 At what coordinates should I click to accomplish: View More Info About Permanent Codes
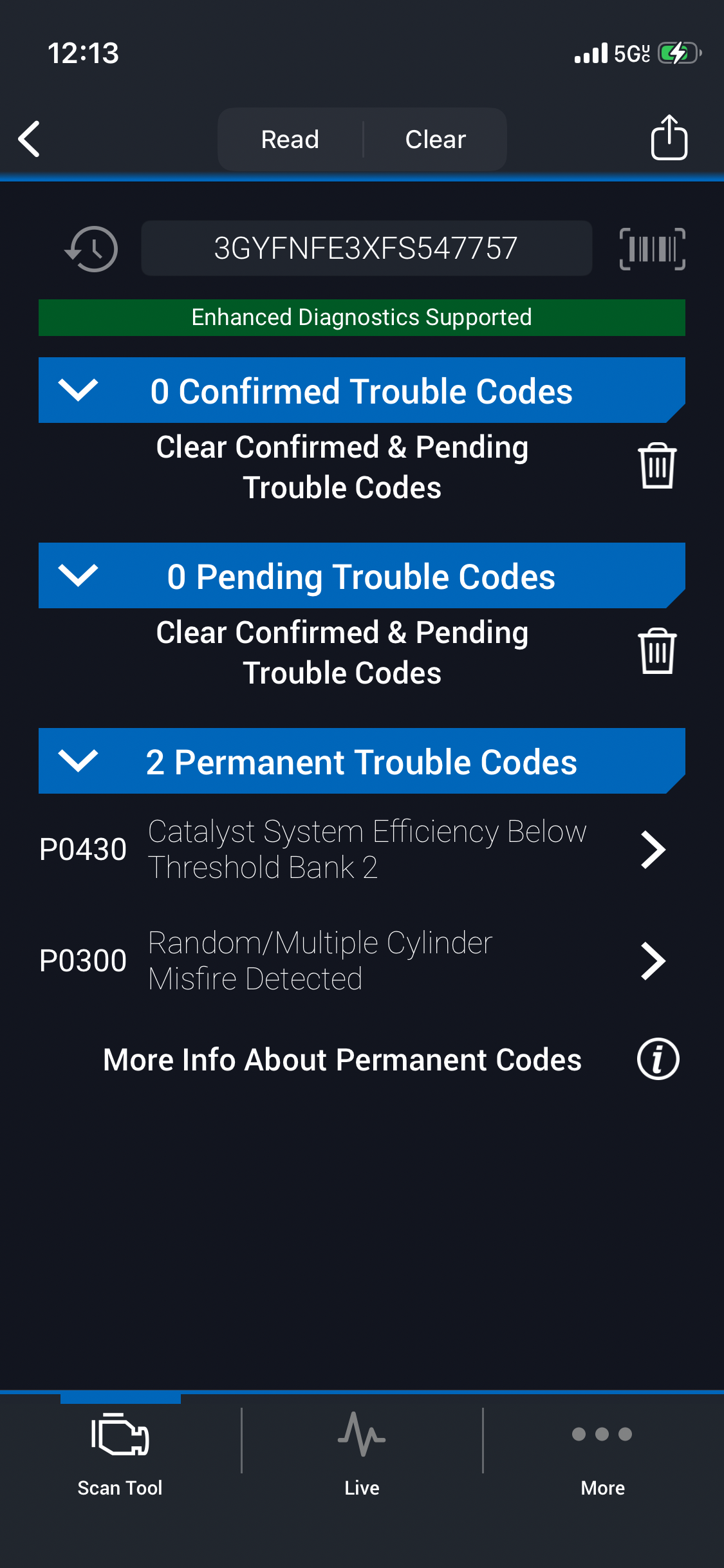(x=658, y=1059)
